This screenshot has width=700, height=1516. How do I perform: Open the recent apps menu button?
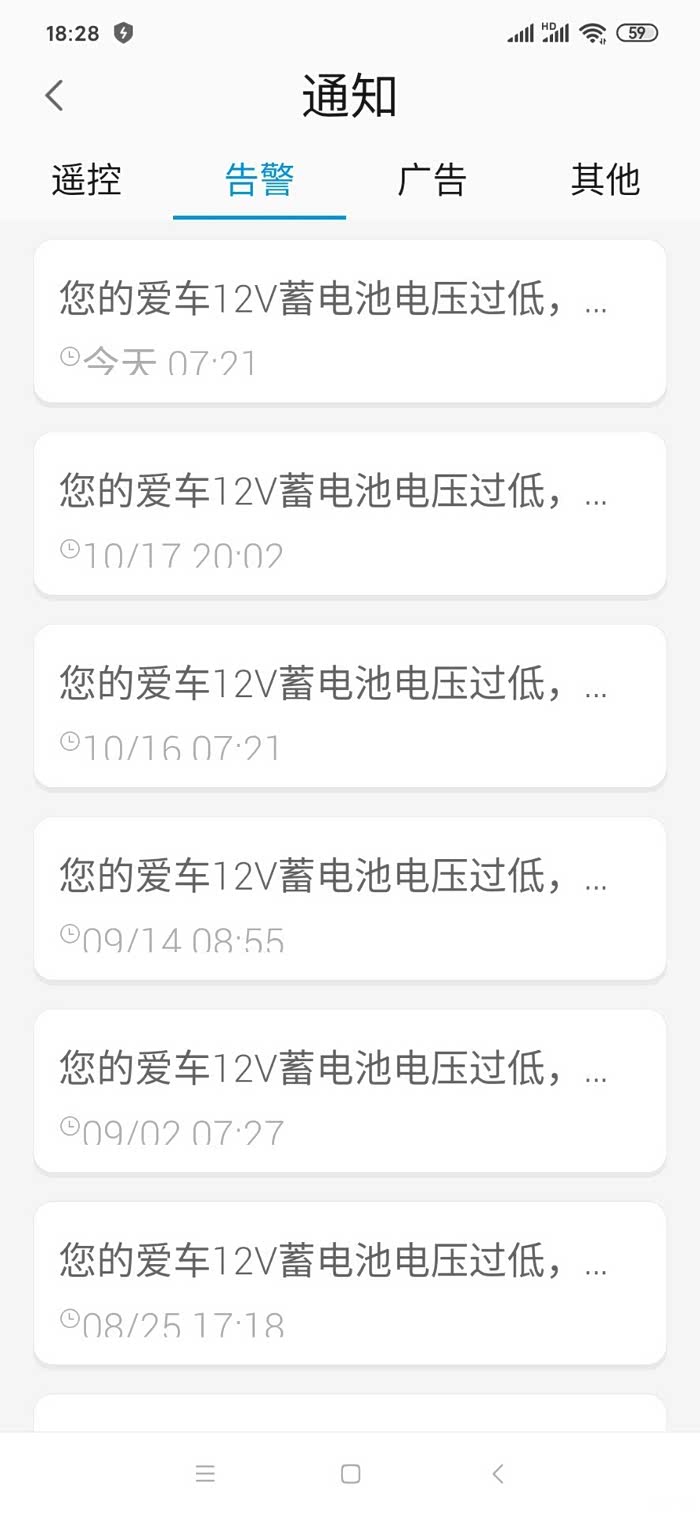point(205,1474)
